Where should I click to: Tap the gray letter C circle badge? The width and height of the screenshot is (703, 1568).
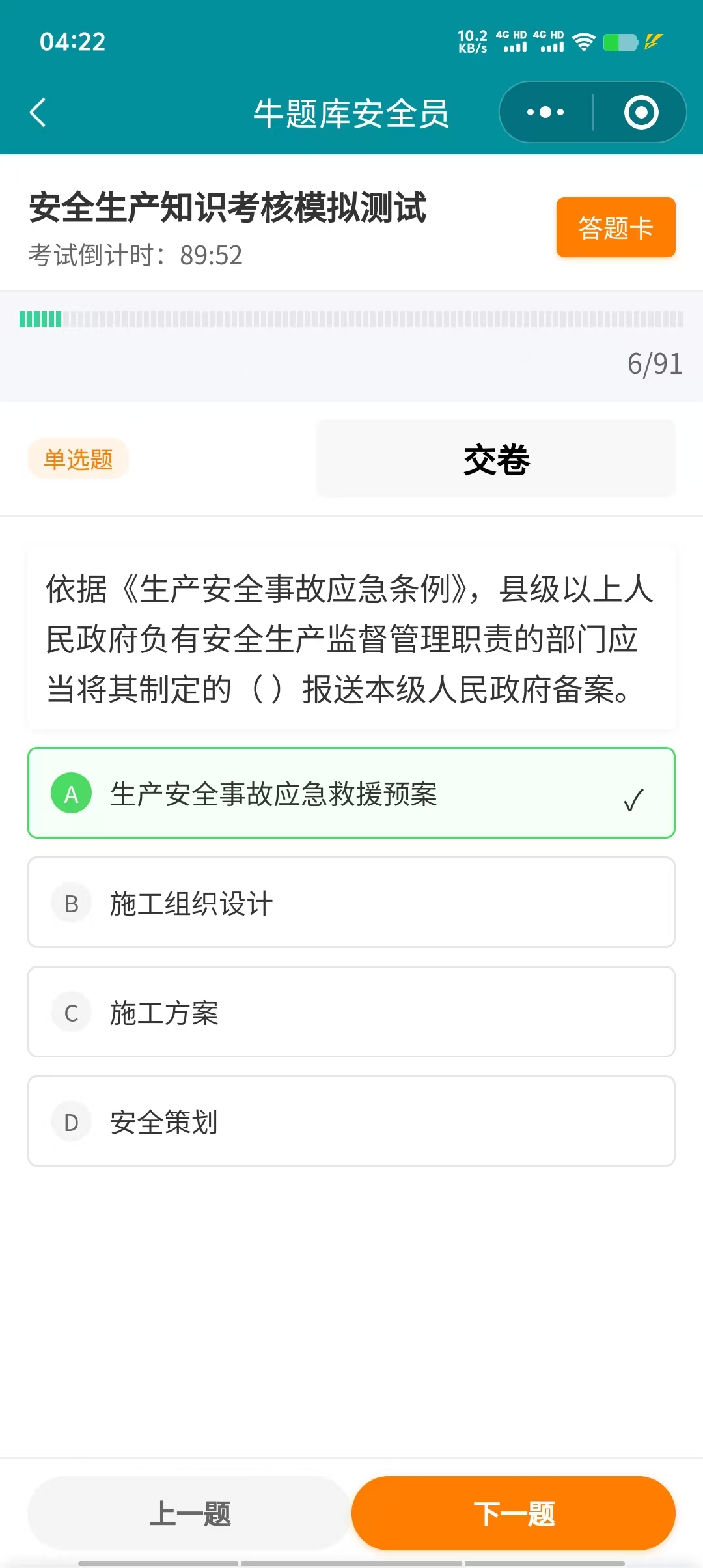pos(72,1013)
